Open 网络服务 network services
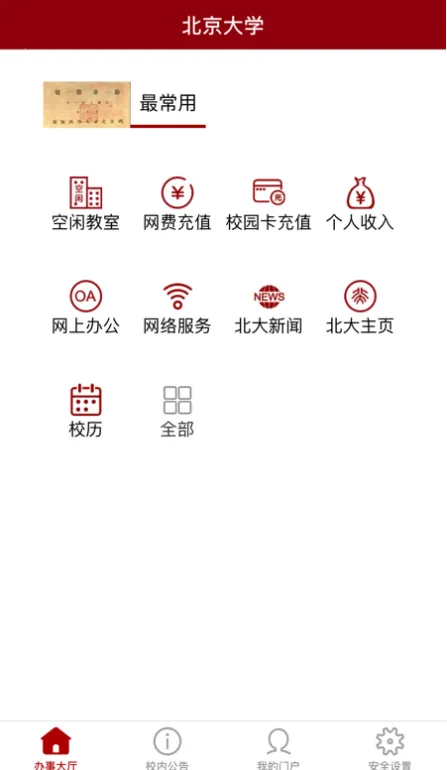 (177, 307)
